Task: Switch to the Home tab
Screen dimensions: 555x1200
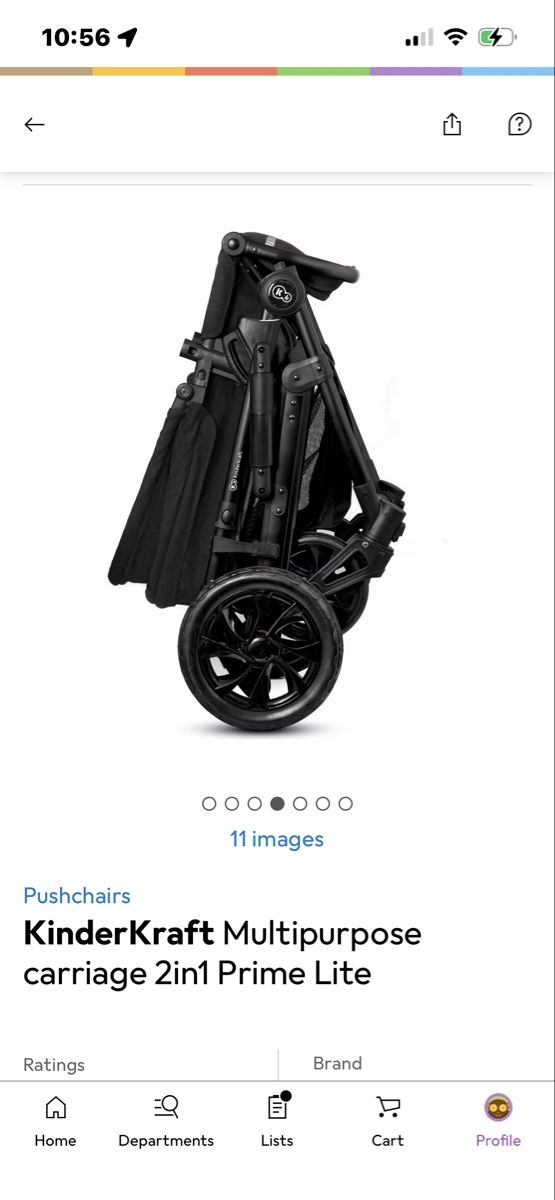Action: (x=55, y=1121)
